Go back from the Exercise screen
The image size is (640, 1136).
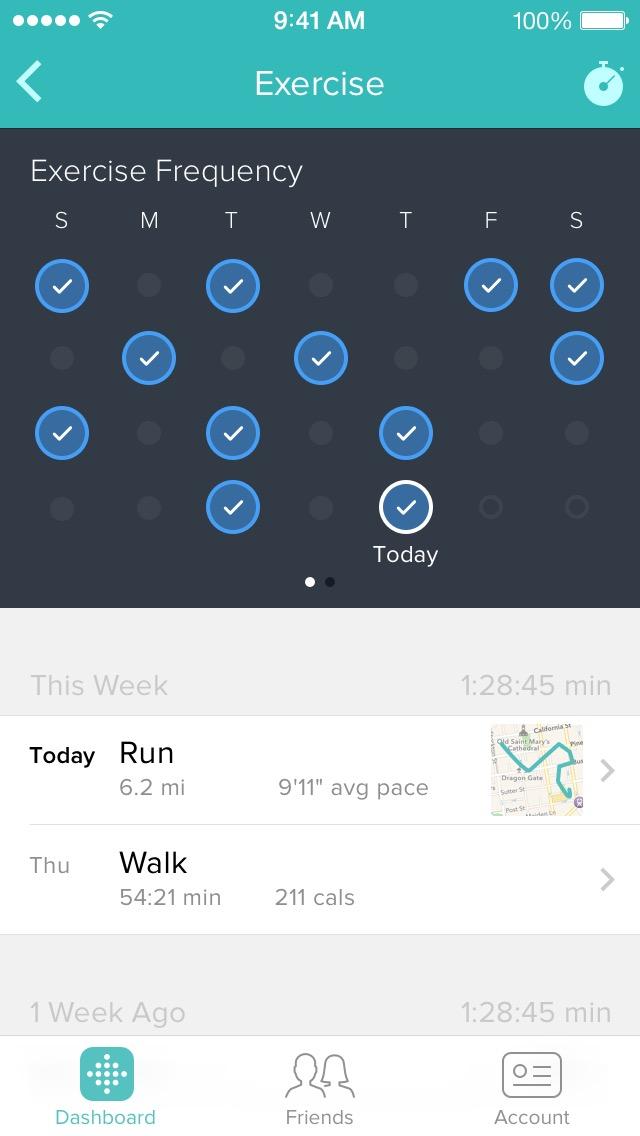coord(30,82)
